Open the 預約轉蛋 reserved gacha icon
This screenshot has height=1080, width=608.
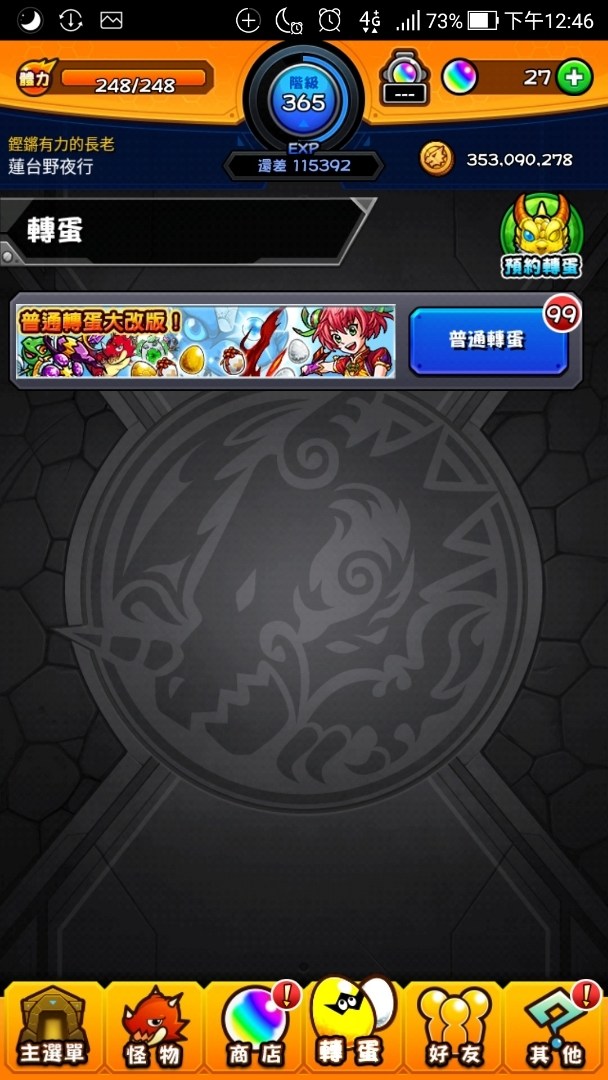[x=541, y=236]
